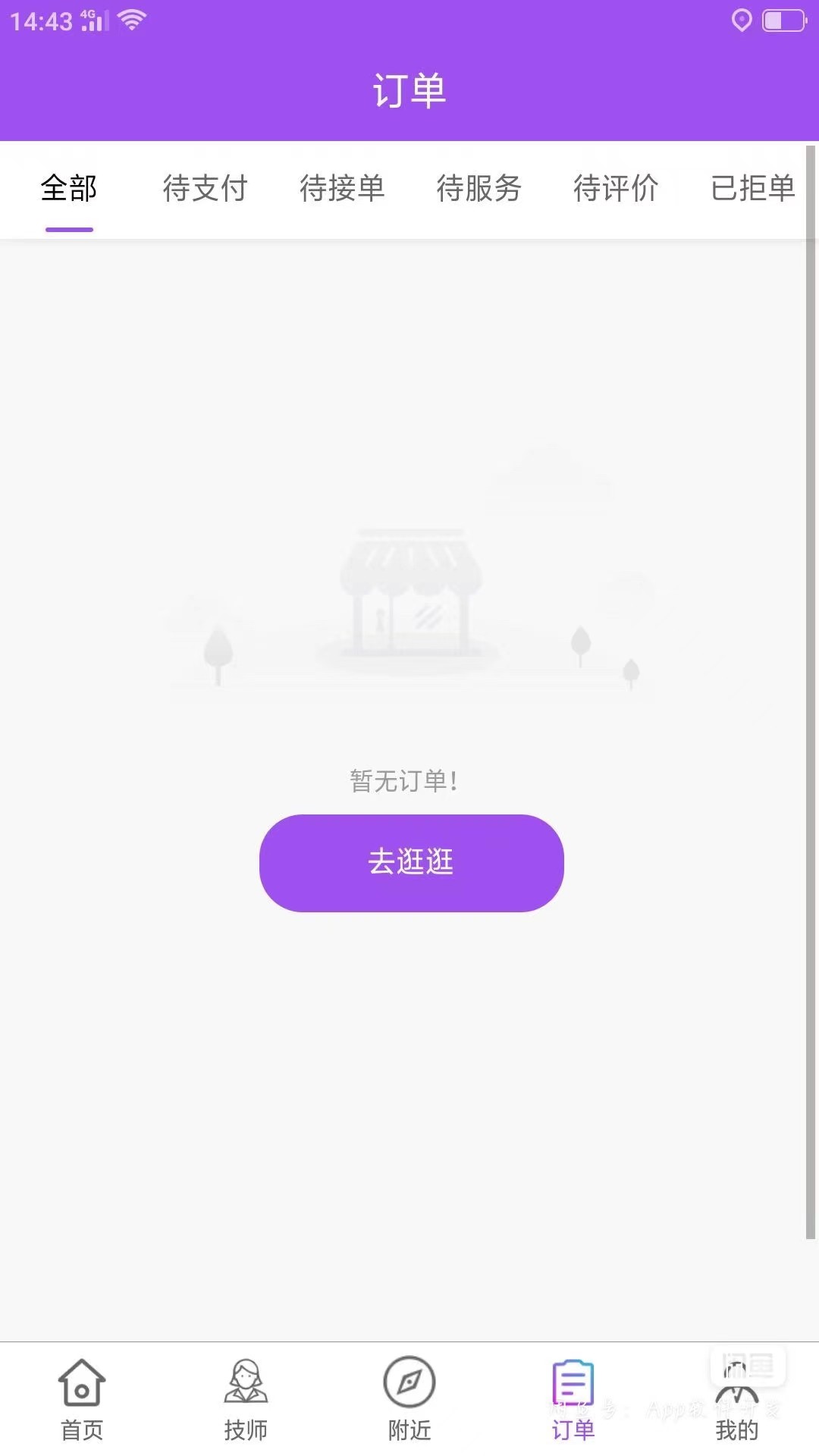Screen dimensions: 819x1456
Task: Show orders under 待服务
Action: 479,188
